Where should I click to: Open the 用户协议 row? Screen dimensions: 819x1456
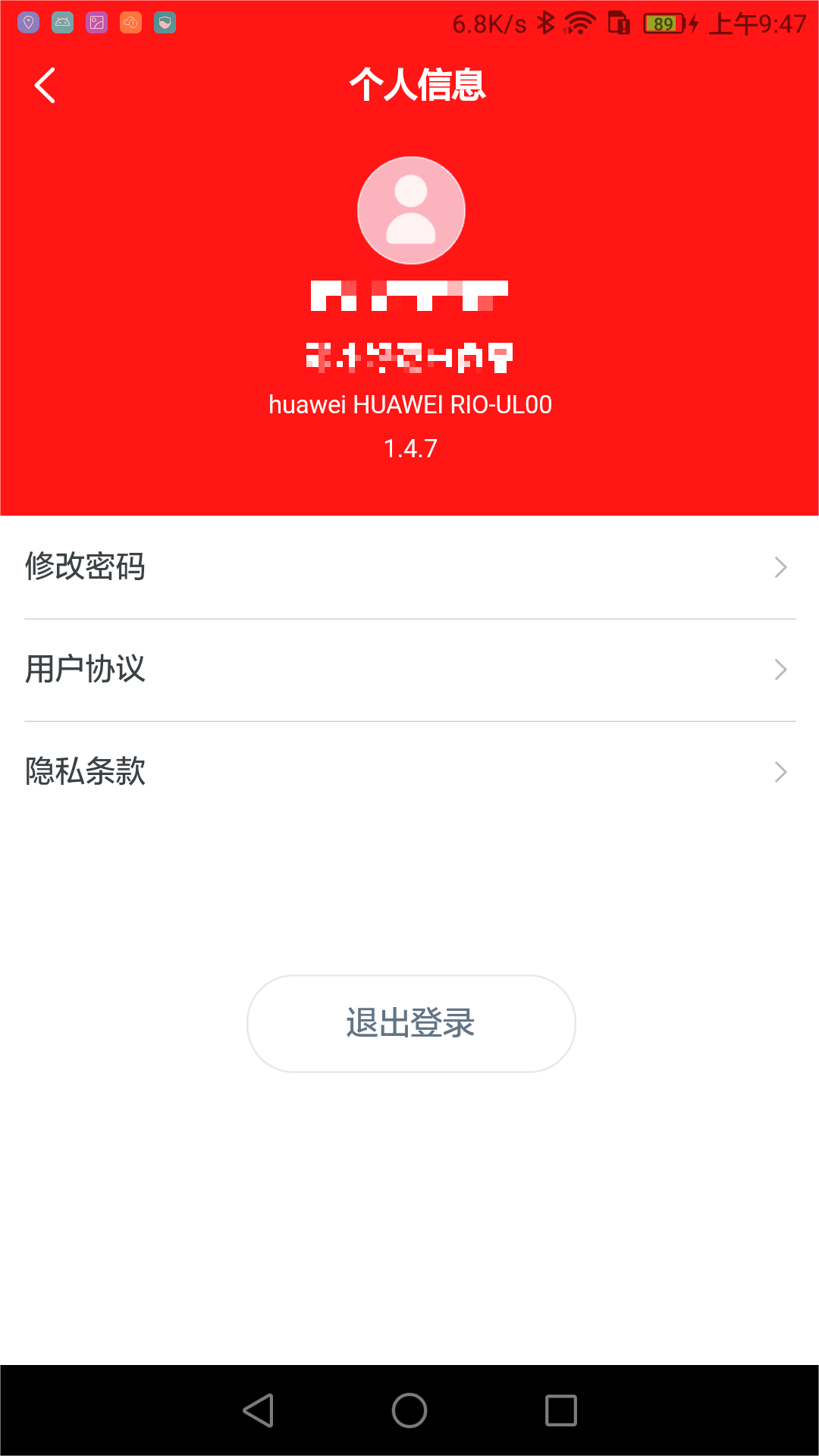tap(409, 669)
